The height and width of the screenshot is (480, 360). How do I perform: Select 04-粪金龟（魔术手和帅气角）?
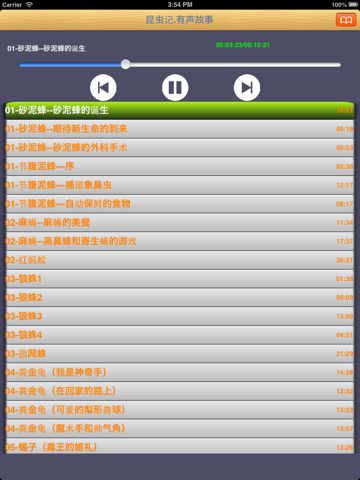click(180, 428)
